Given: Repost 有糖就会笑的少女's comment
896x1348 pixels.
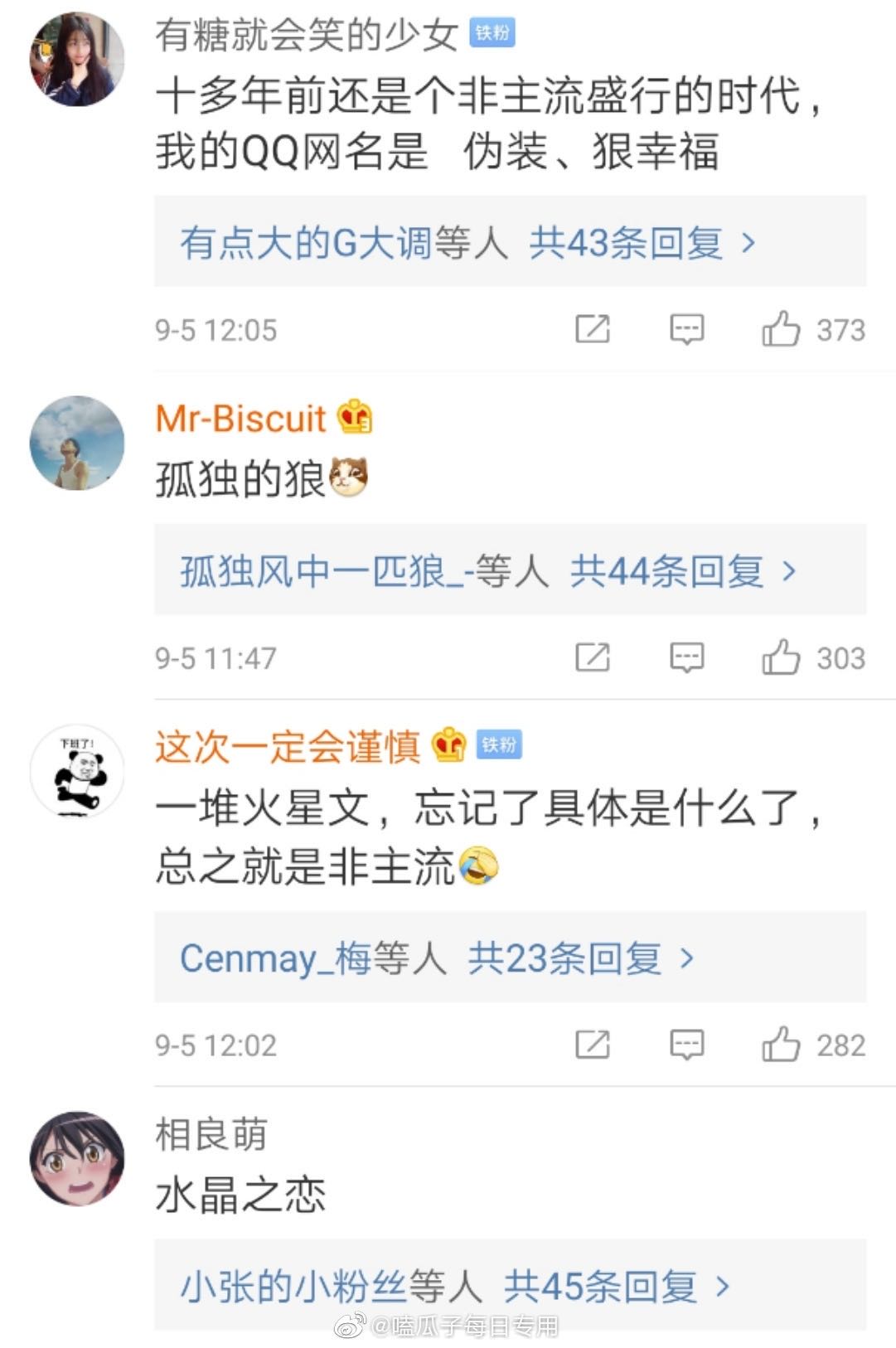Looking at the screenshot, I should 593,329.
